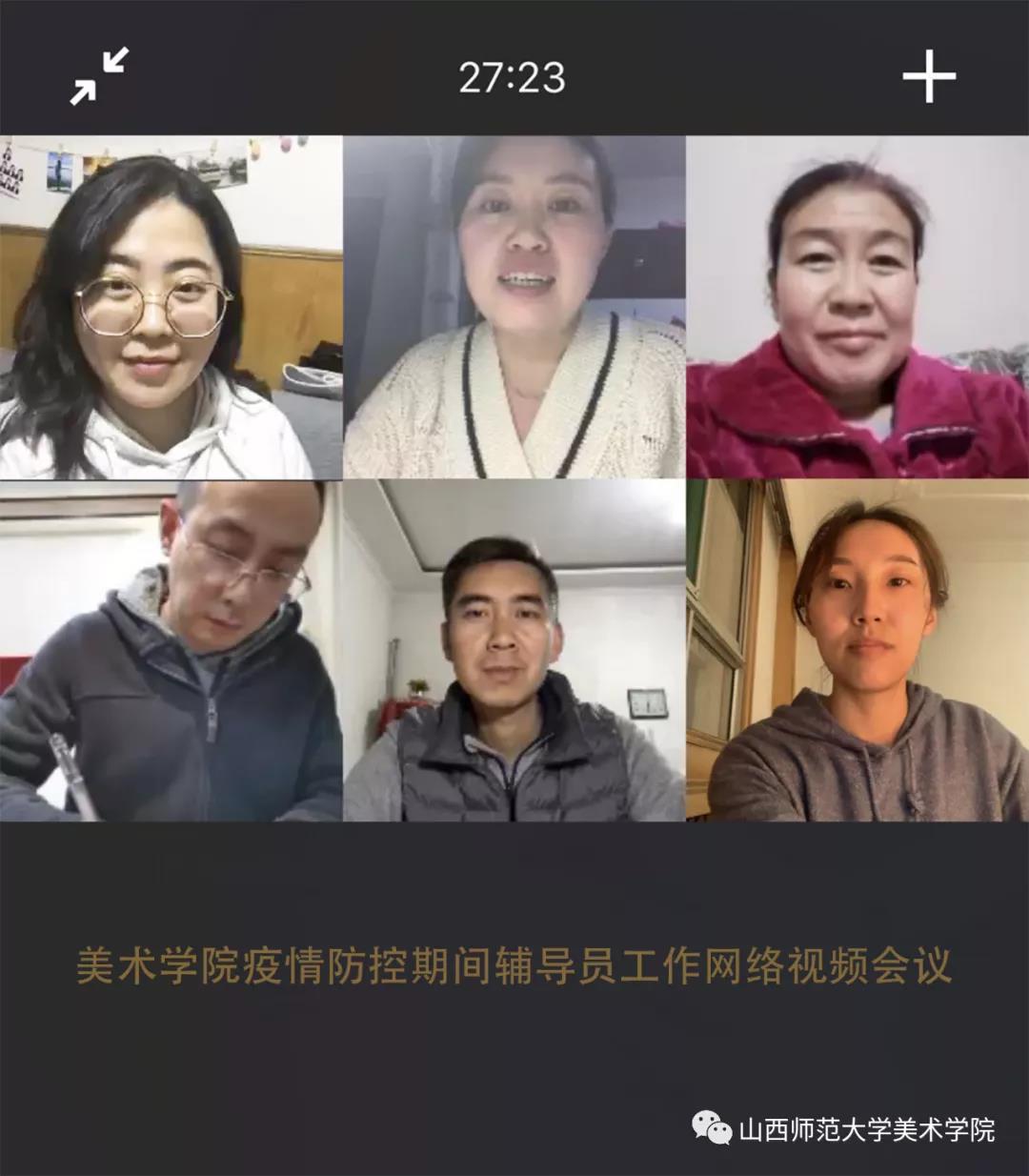Open the video tile with the pink fleece
Image resolution: width=1029 pixels, height=1176 pixels.
[857, 307]
